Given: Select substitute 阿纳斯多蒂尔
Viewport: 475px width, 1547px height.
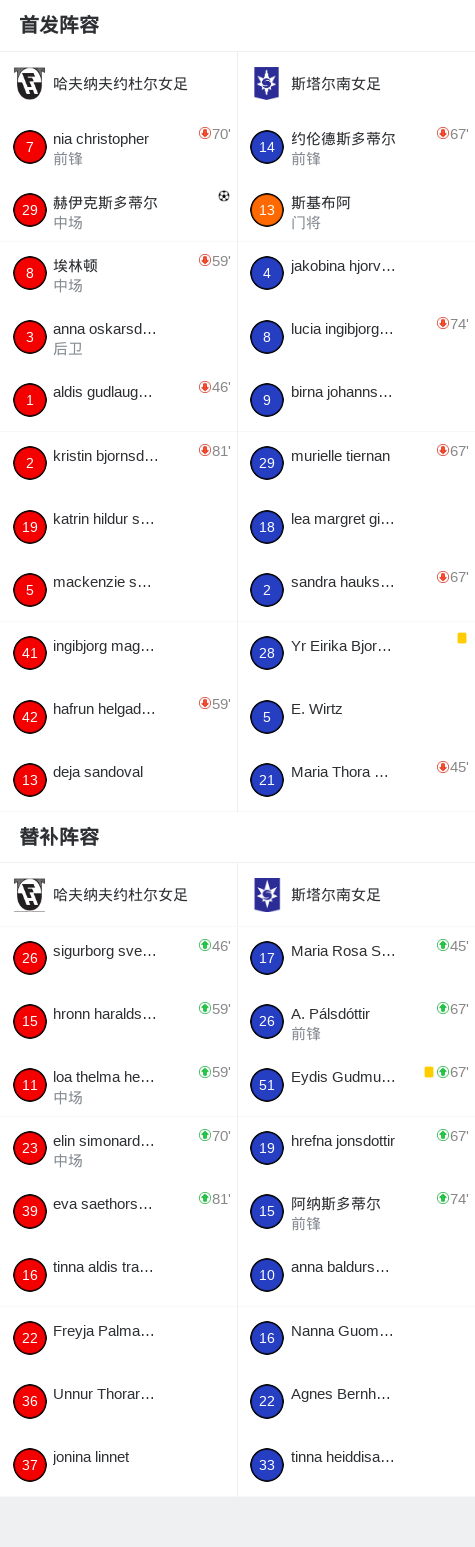Looking at the screenshot, I should (x=356, y=1211).
